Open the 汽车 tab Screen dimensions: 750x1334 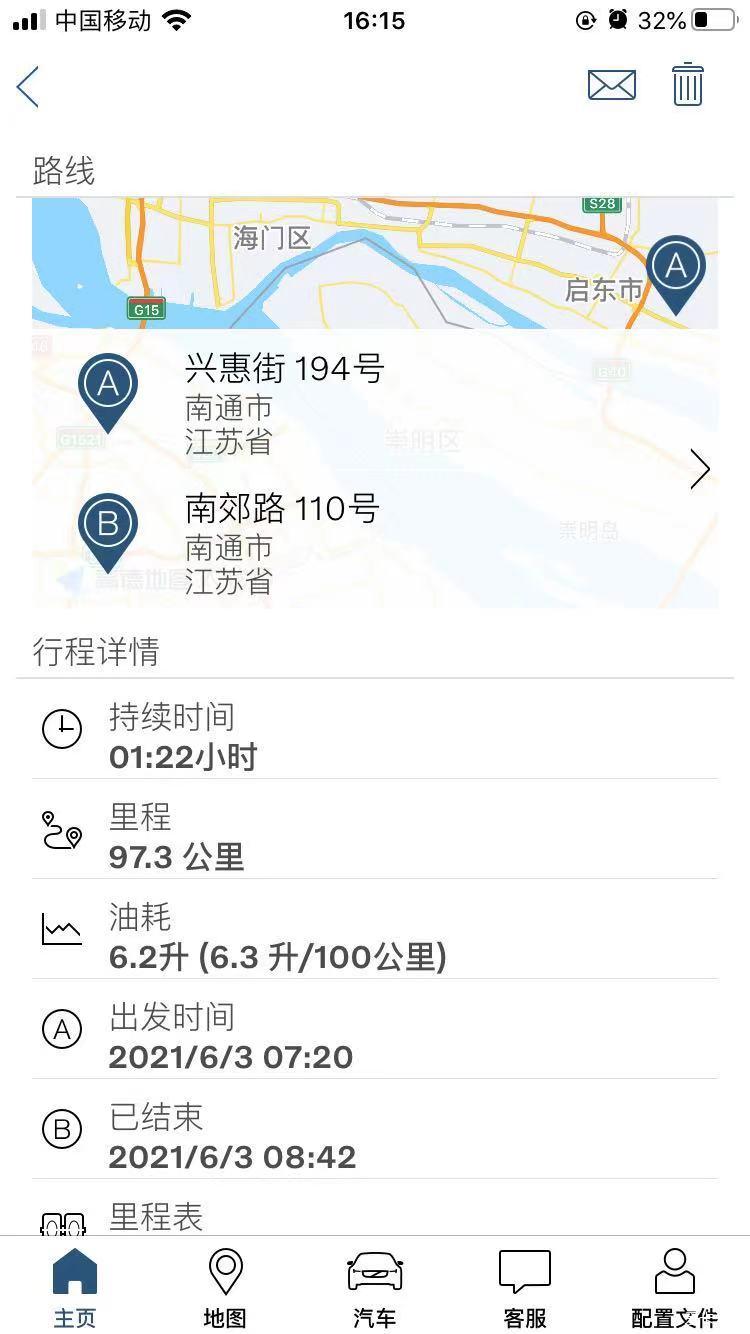coord(375,1288)
